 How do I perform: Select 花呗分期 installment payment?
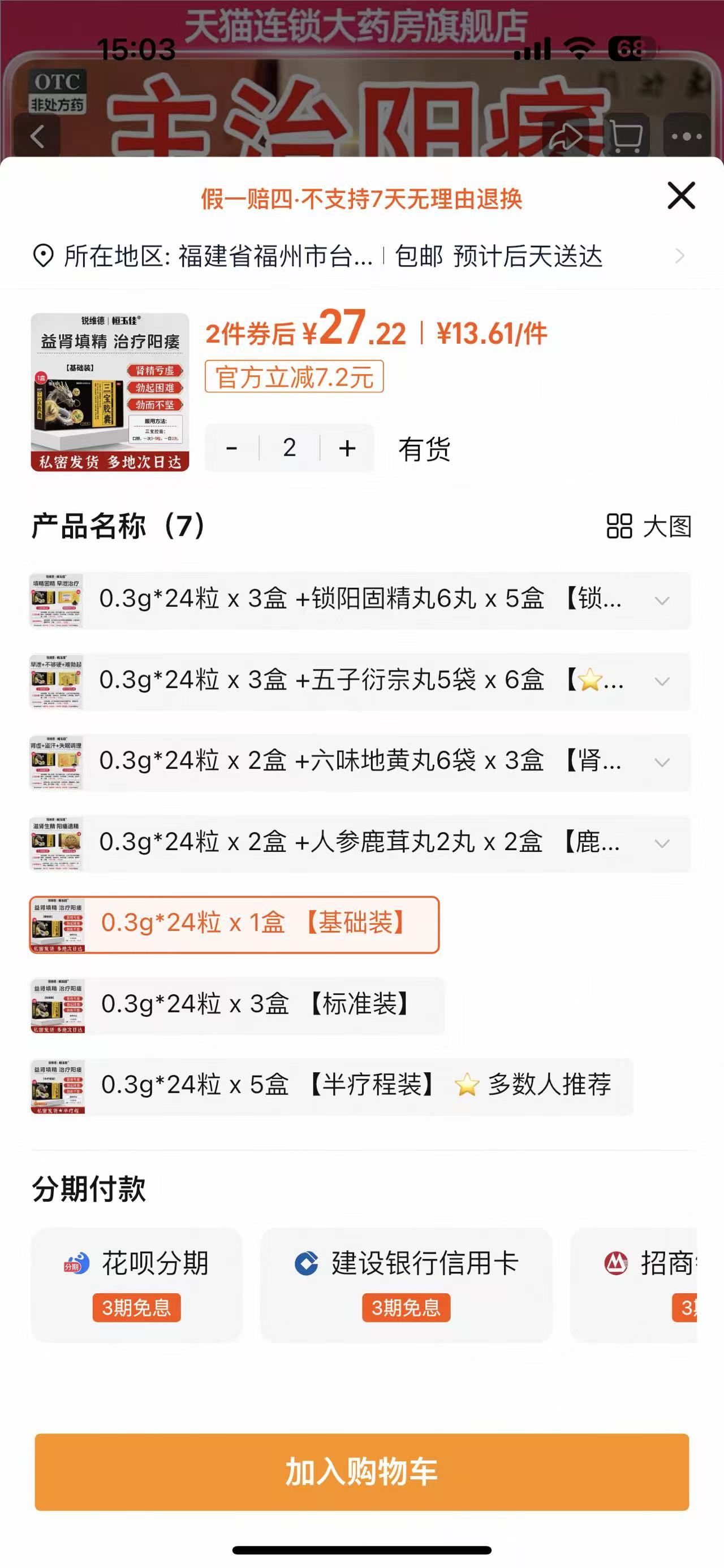tap(137, 1284)
